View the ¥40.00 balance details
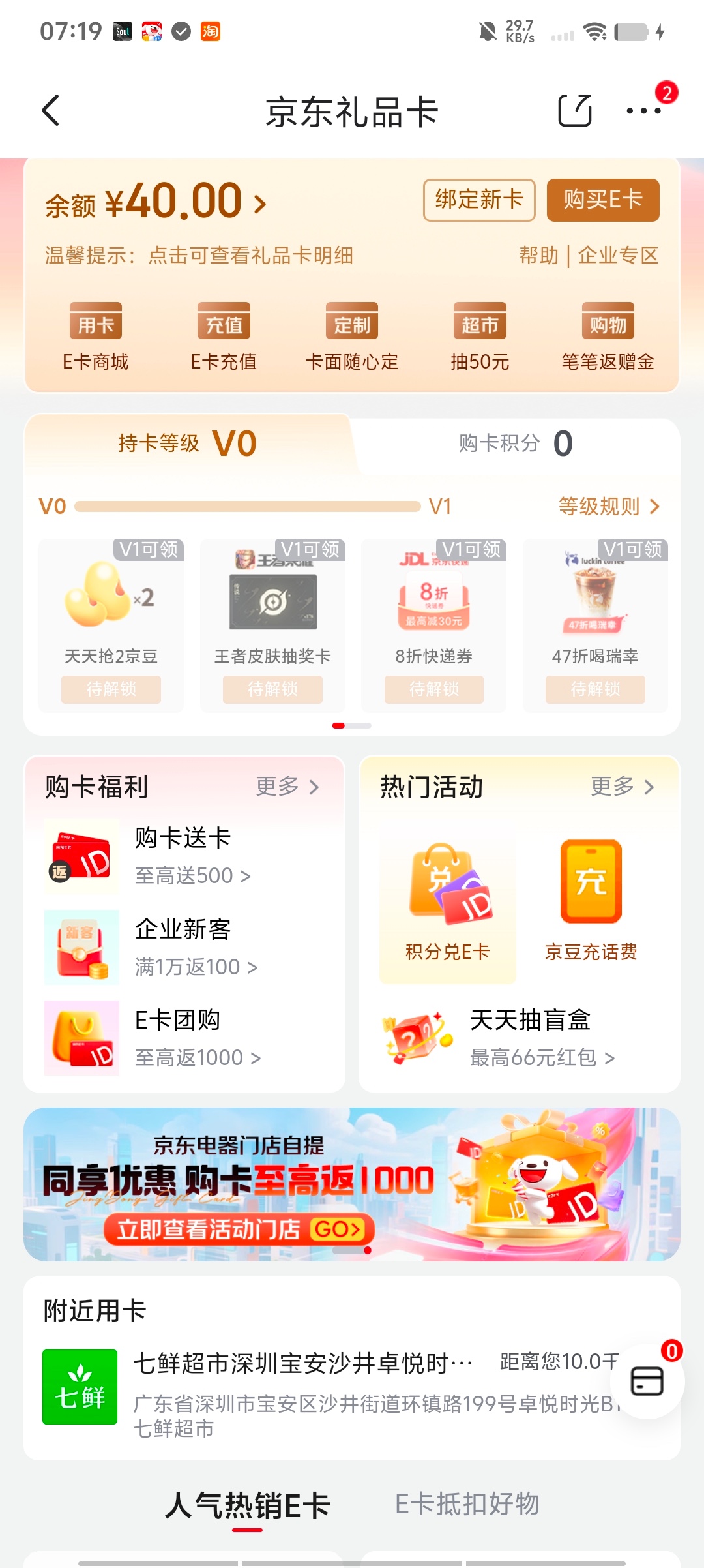This screenshot has height=1568, width=704. click(156, 202)
